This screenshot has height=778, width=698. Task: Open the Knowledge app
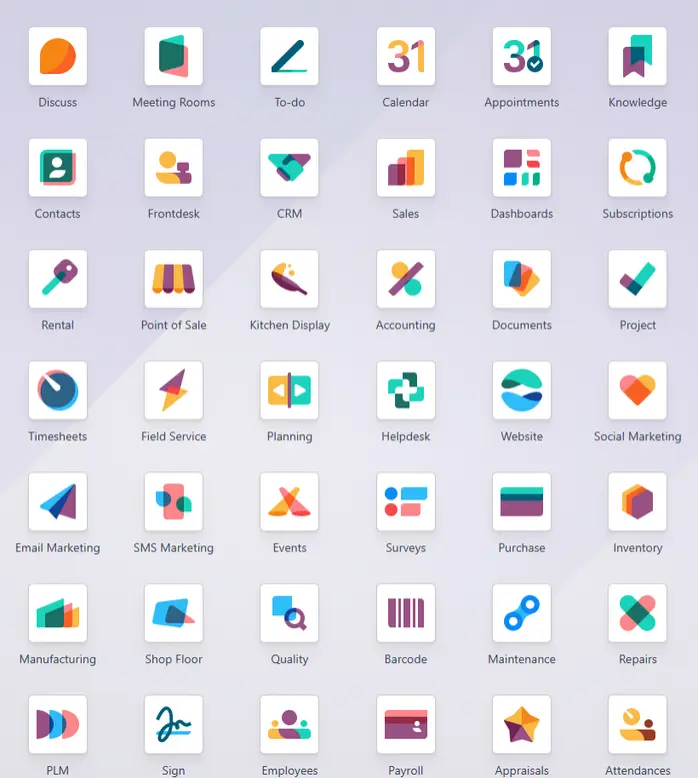point(637,56)
